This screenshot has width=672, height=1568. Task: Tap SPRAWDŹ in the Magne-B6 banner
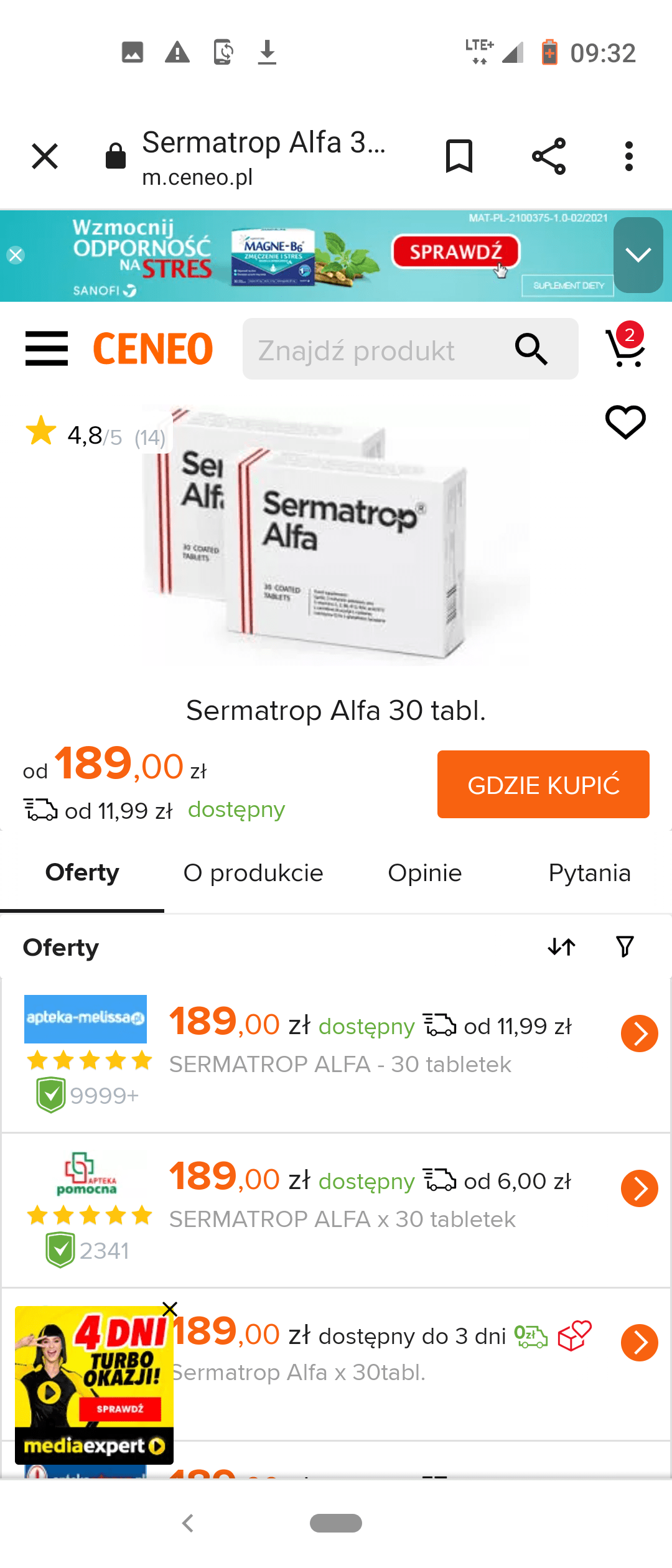click(x=456, y=252)
